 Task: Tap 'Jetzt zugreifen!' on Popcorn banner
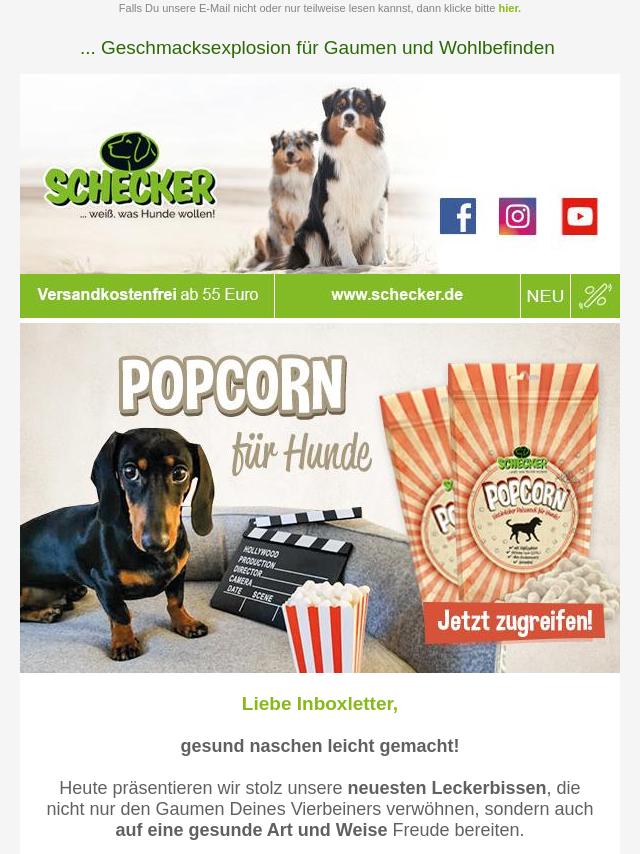[515, 621]
